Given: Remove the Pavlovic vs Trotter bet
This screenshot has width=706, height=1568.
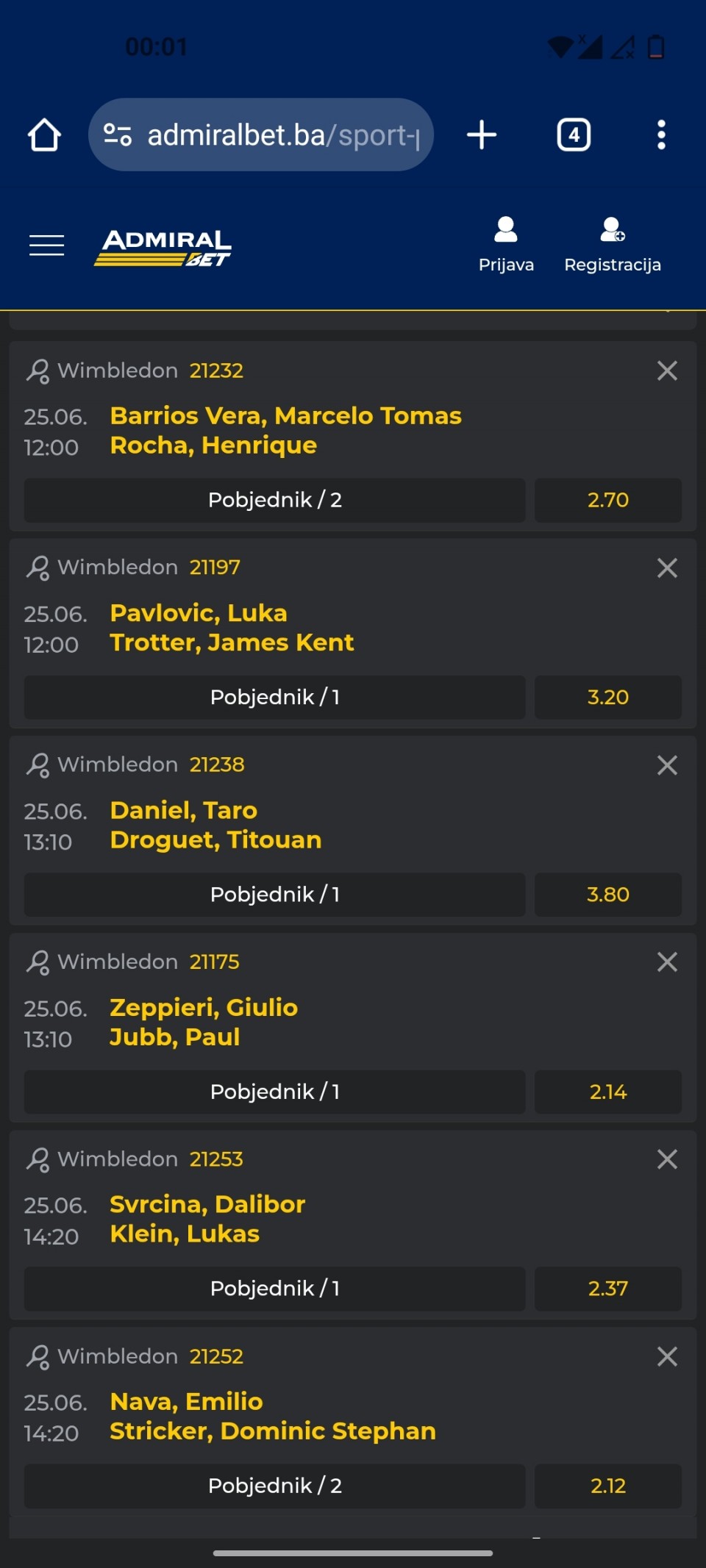Looking at the screenshot, I should 667,568.
